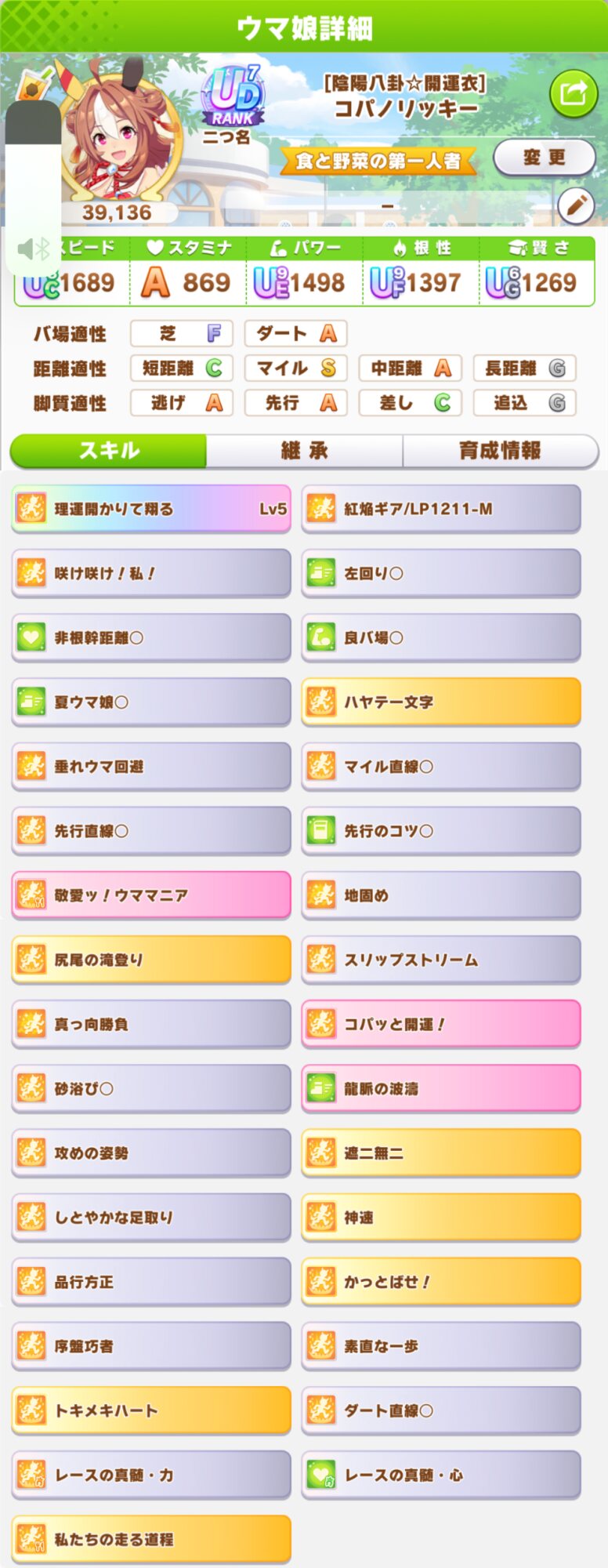Viewport: 608px width, 1568px height.
Task: Open skill コパッと開運！
Action: tap(441, 1024)
